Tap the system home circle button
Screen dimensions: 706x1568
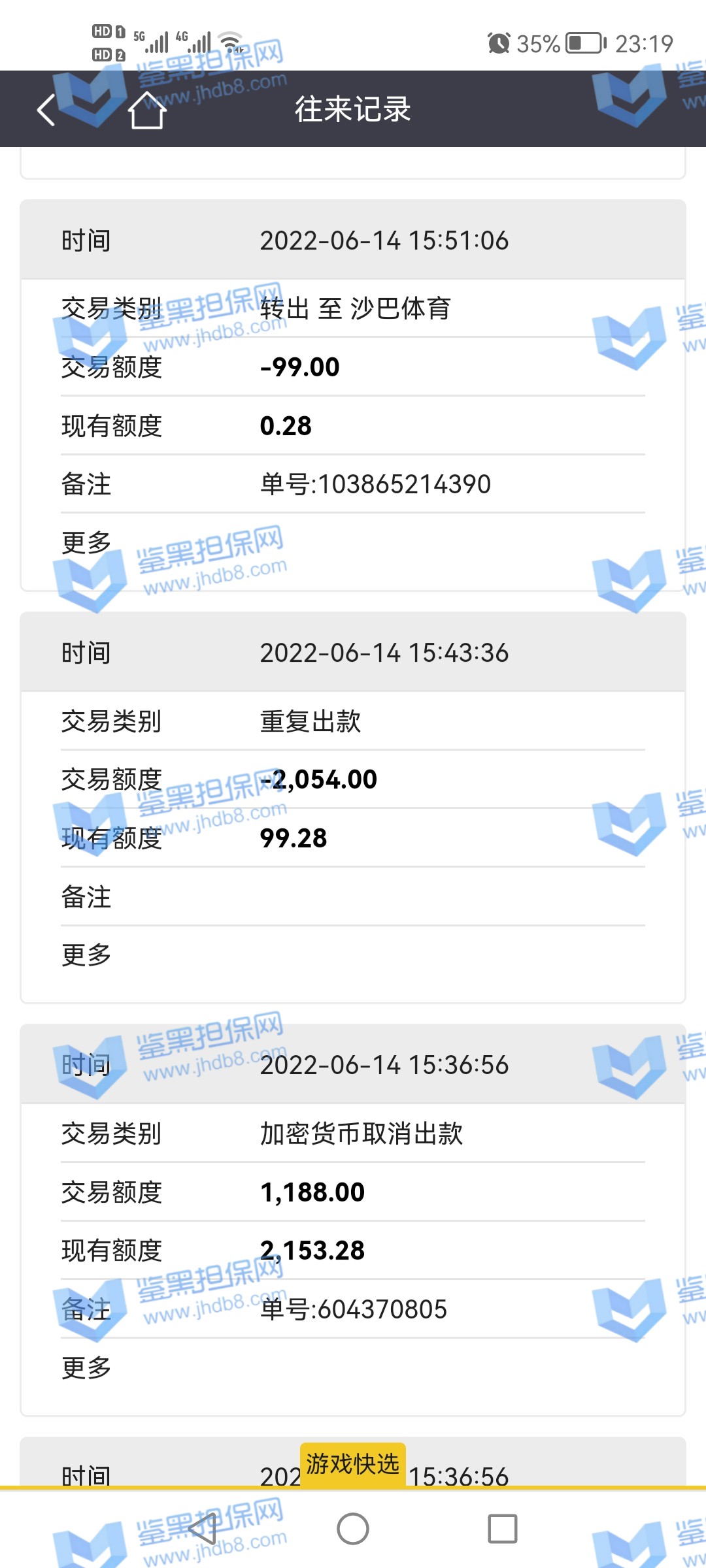coord(353,1529)
